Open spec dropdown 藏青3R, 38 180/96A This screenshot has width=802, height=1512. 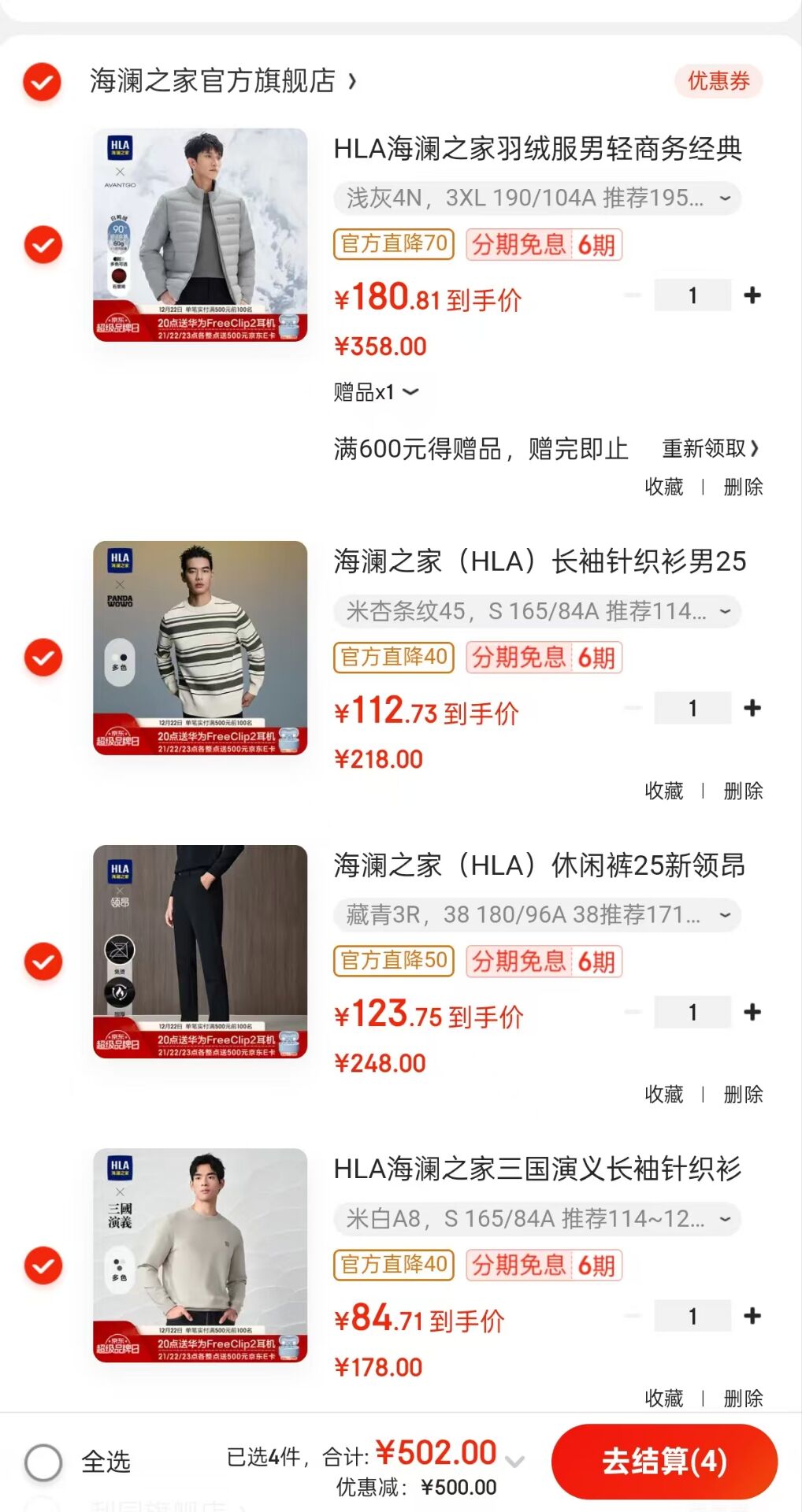click(537, 915)
